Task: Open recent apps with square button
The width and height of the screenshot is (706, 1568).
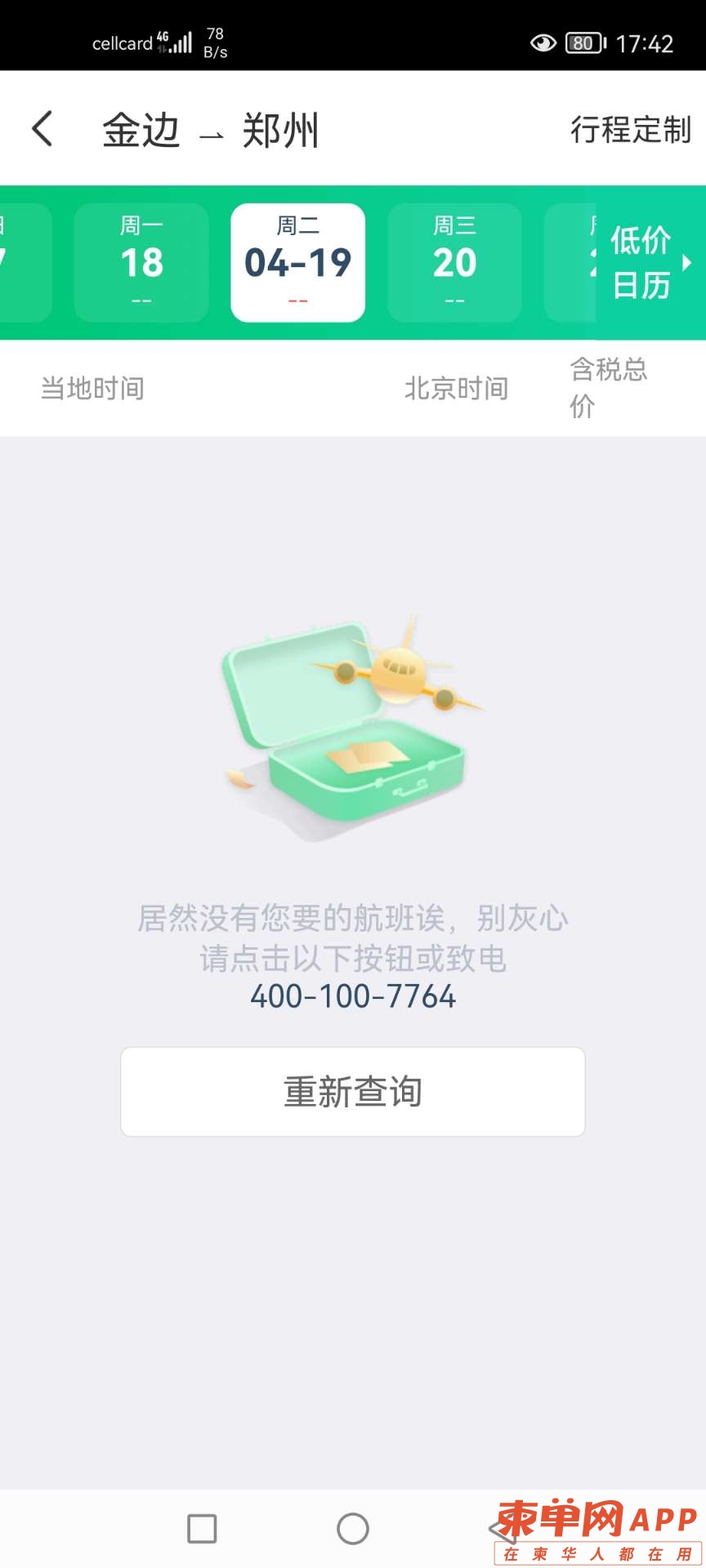Action: pyautogui.click(x=202, y=1528)
